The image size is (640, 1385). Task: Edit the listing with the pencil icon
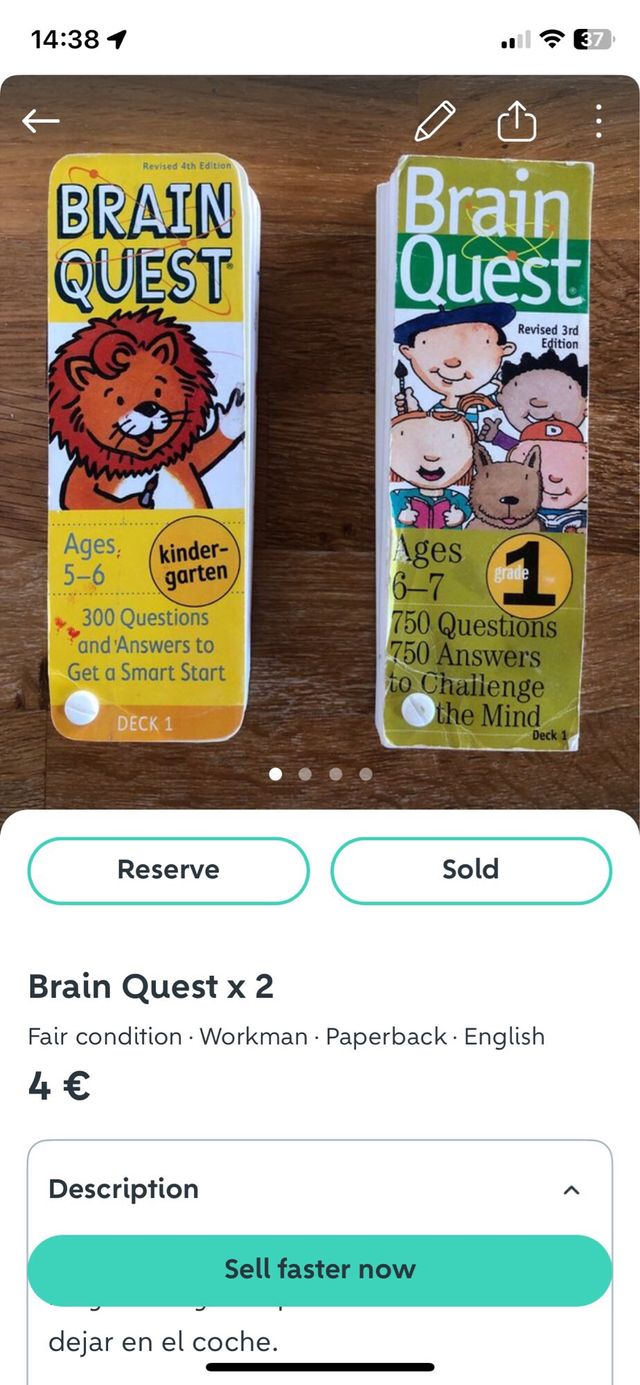[435, 122]
